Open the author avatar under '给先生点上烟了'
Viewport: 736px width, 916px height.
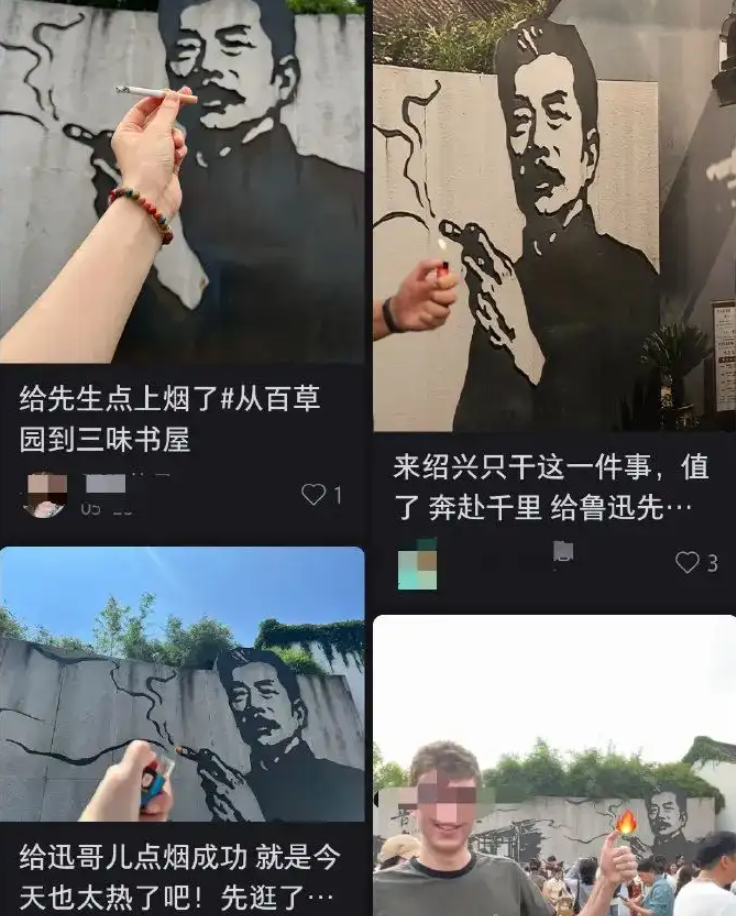pos(46,494)
